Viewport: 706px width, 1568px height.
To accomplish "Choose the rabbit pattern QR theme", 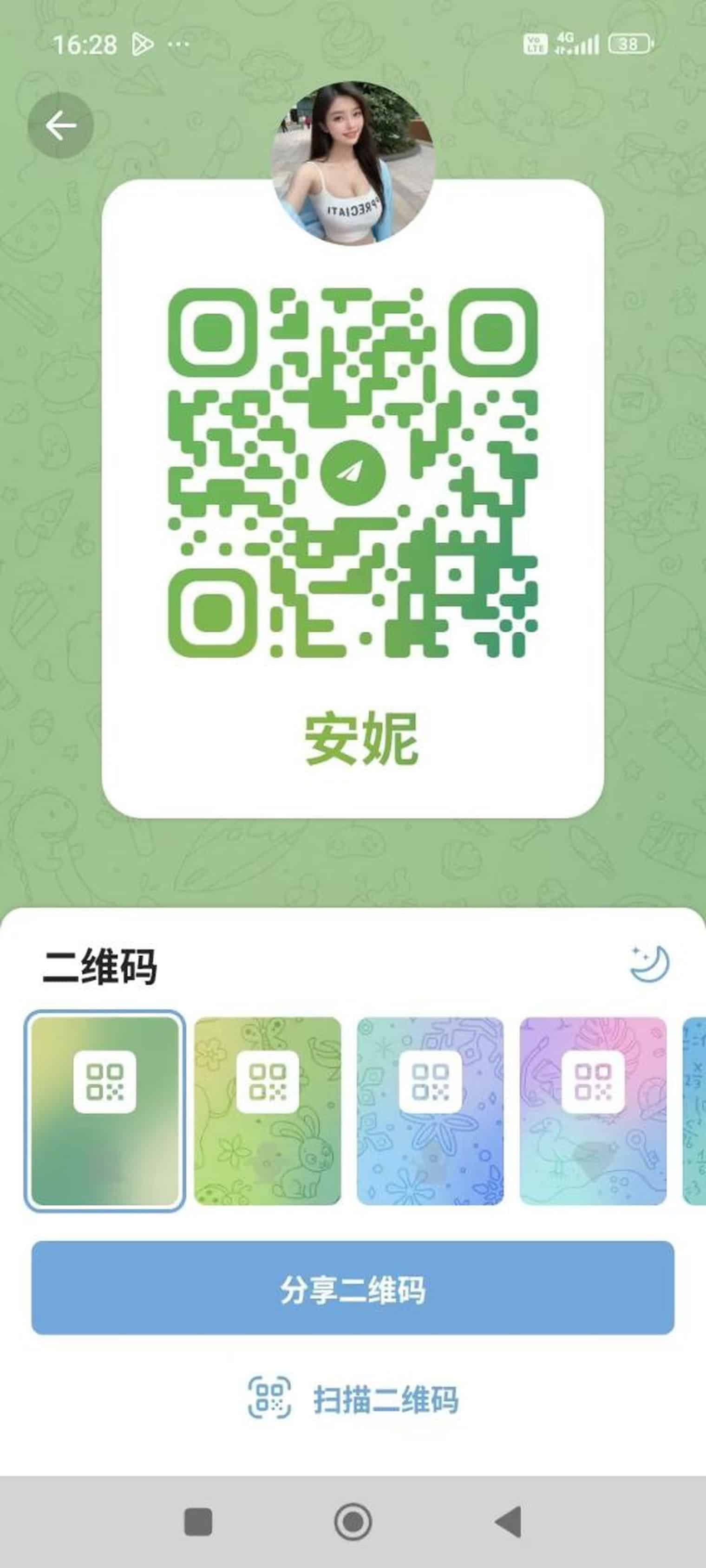I will pyautogui.click(x=268, y=1110).
